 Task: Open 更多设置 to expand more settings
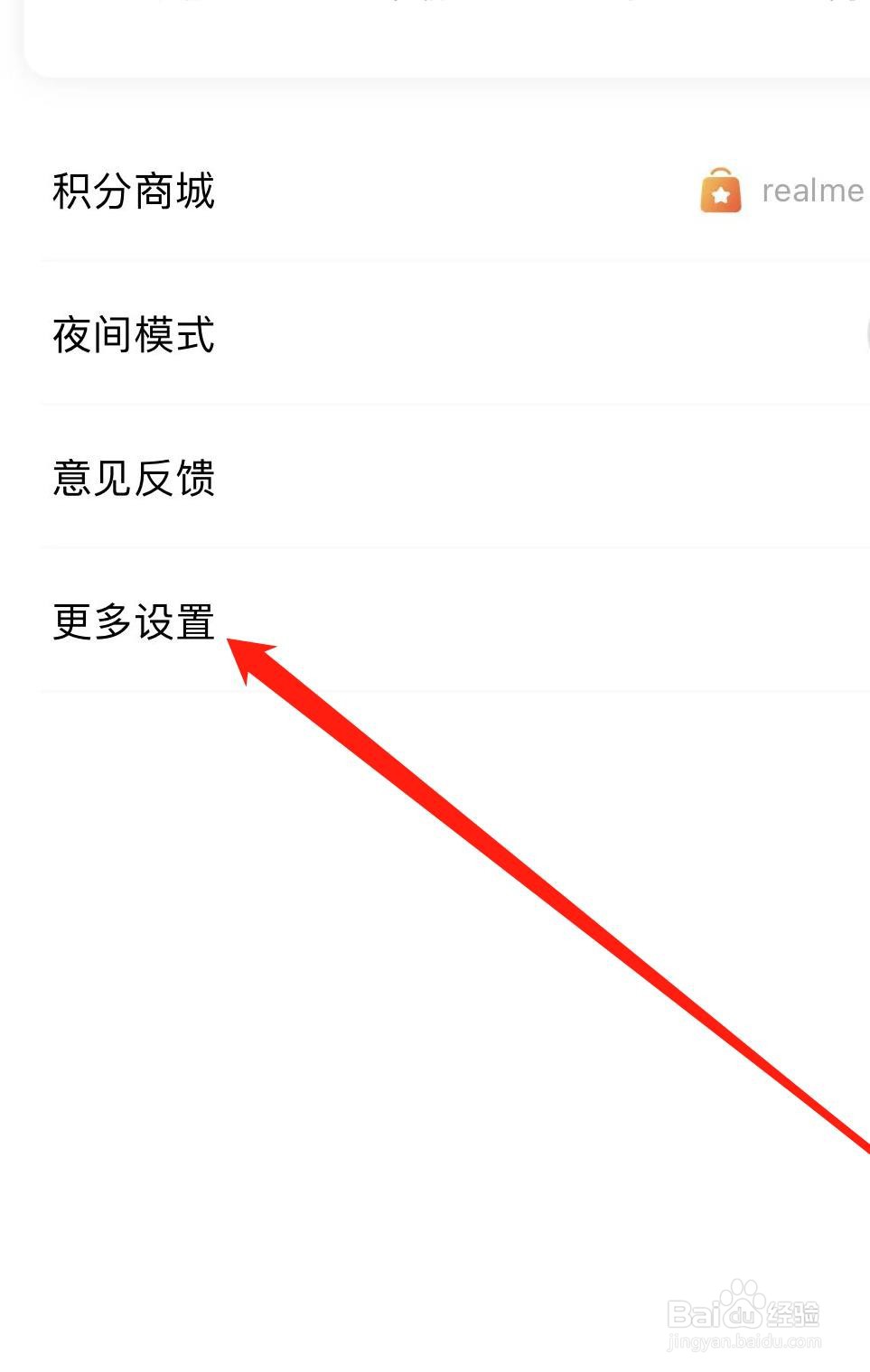point(133,621)
